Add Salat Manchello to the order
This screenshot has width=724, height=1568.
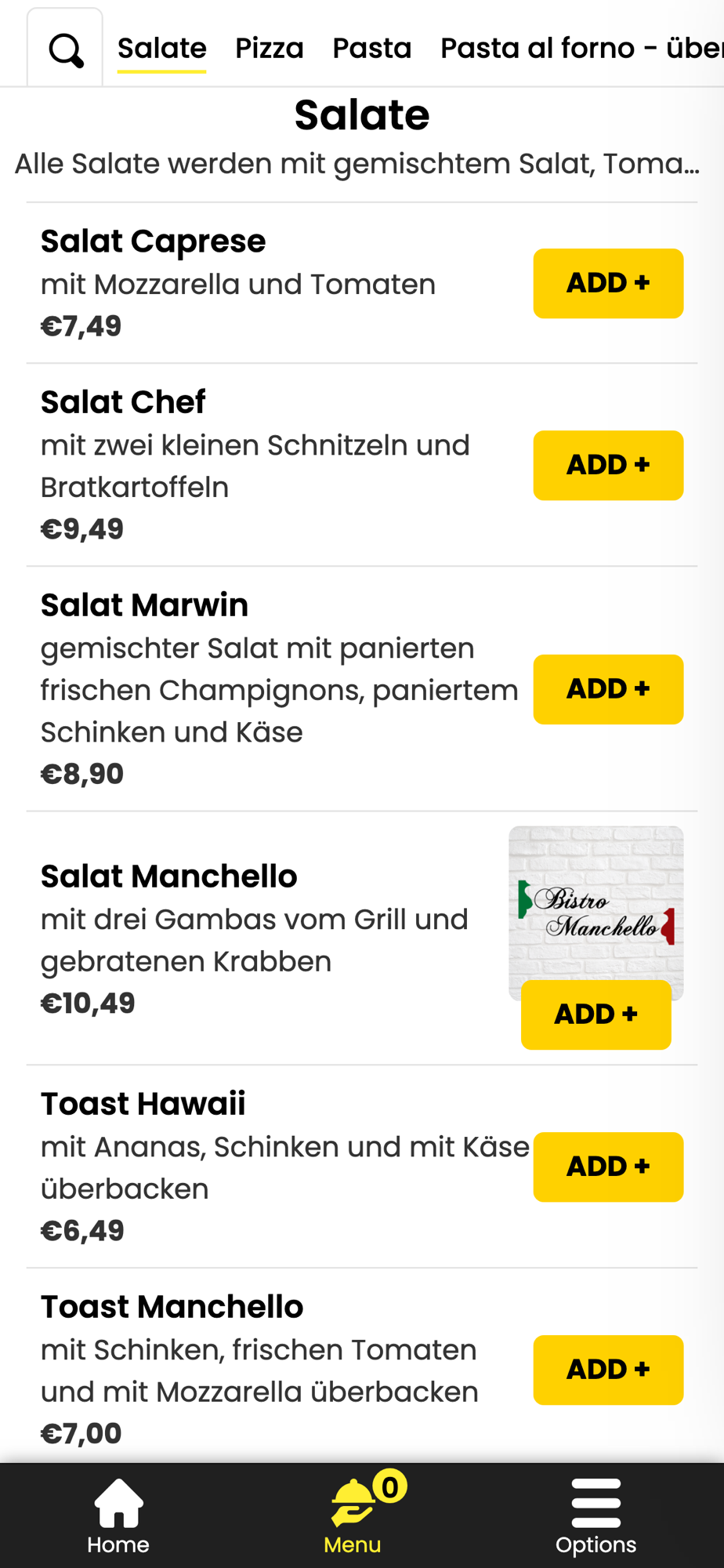[x=595, y=1014]
